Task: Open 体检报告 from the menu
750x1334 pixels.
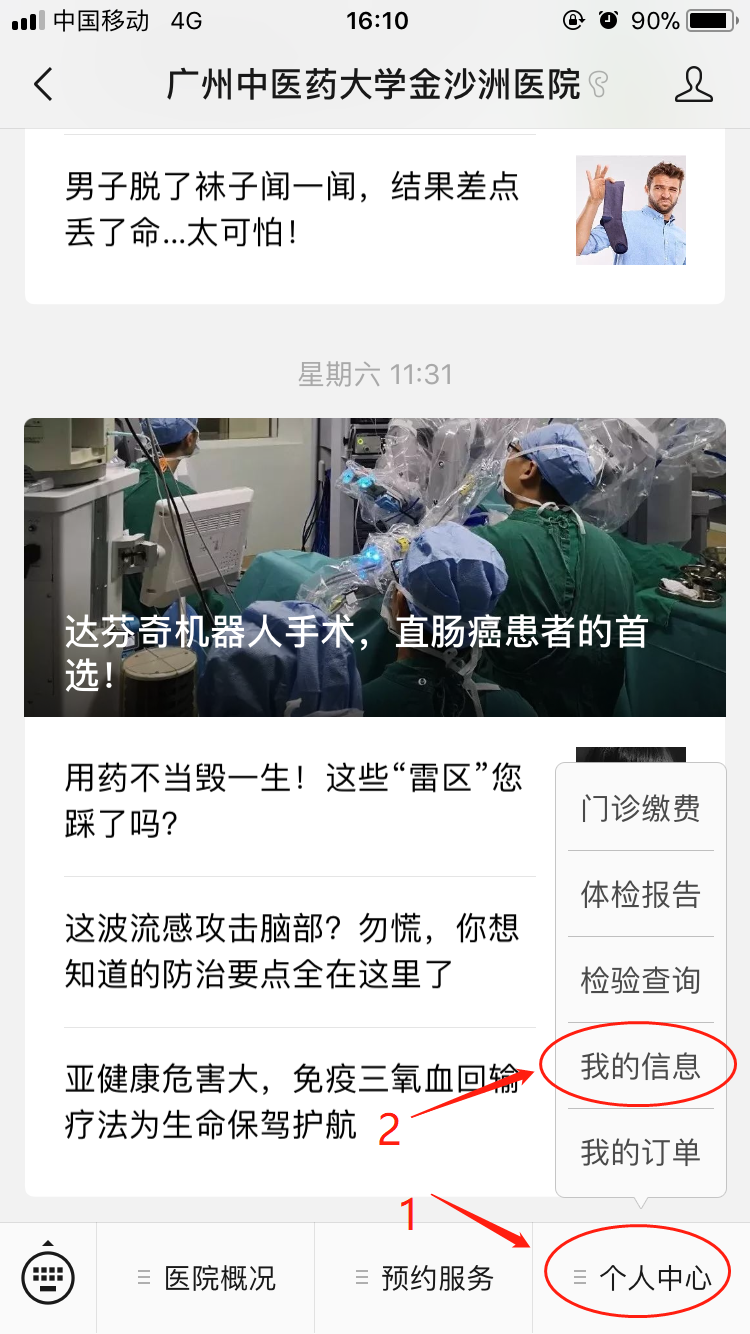Action: point(639,893)
